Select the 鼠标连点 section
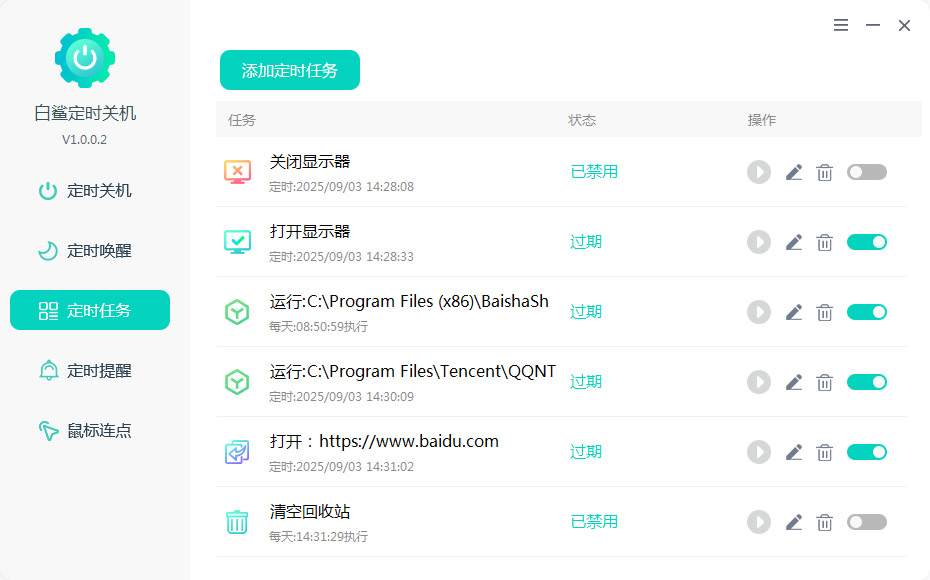This screenshot has width=930, height=580. click(x=89, y=431)
